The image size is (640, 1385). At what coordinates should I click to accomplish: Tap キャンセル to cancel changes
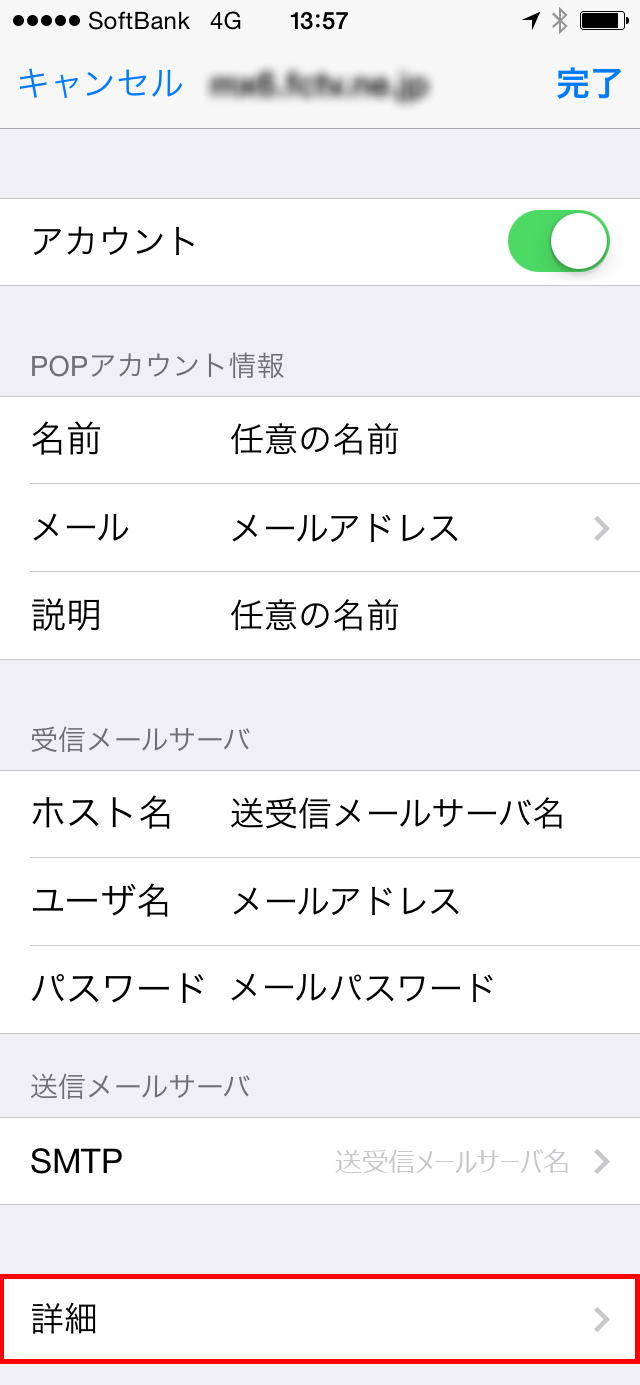[x=100, y=83]
